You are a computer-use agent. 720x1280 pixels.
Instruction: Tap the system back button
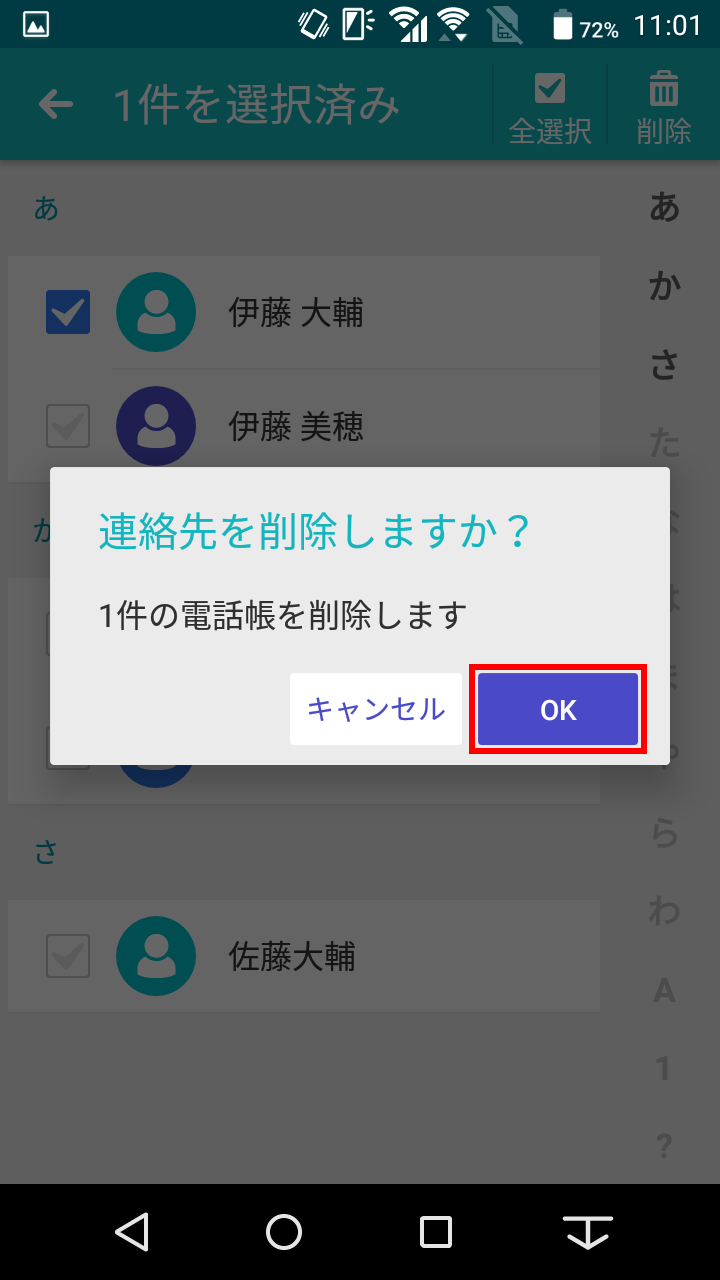pos(132,1232)
